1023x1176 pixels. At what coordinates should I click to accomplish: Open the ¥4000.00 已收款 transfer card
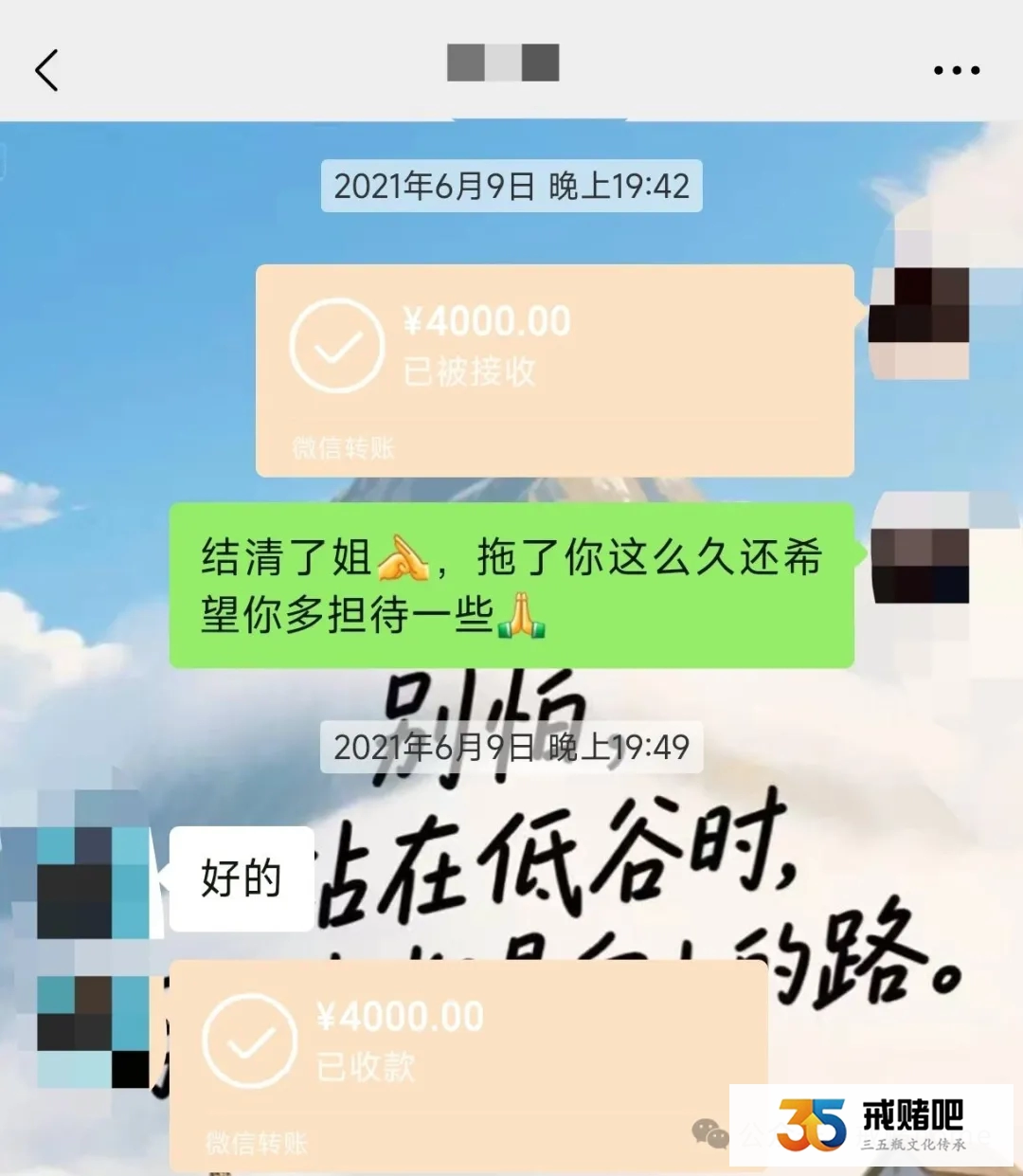[x=467, y=1061]
